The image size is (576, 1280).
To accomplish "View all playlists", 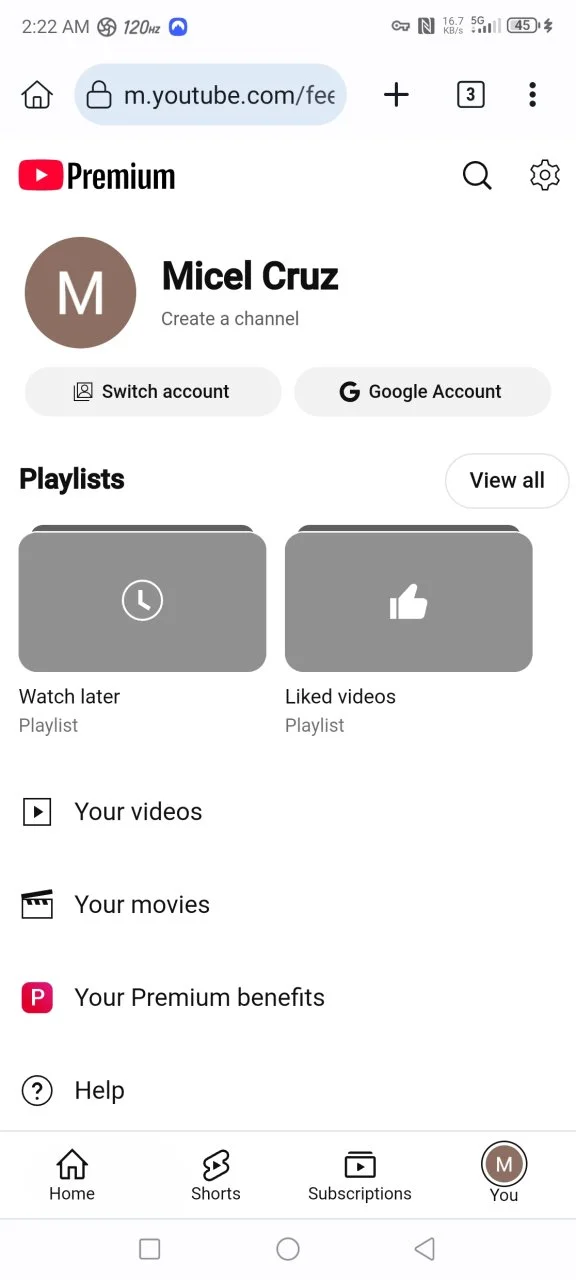I will click(507, 480).
